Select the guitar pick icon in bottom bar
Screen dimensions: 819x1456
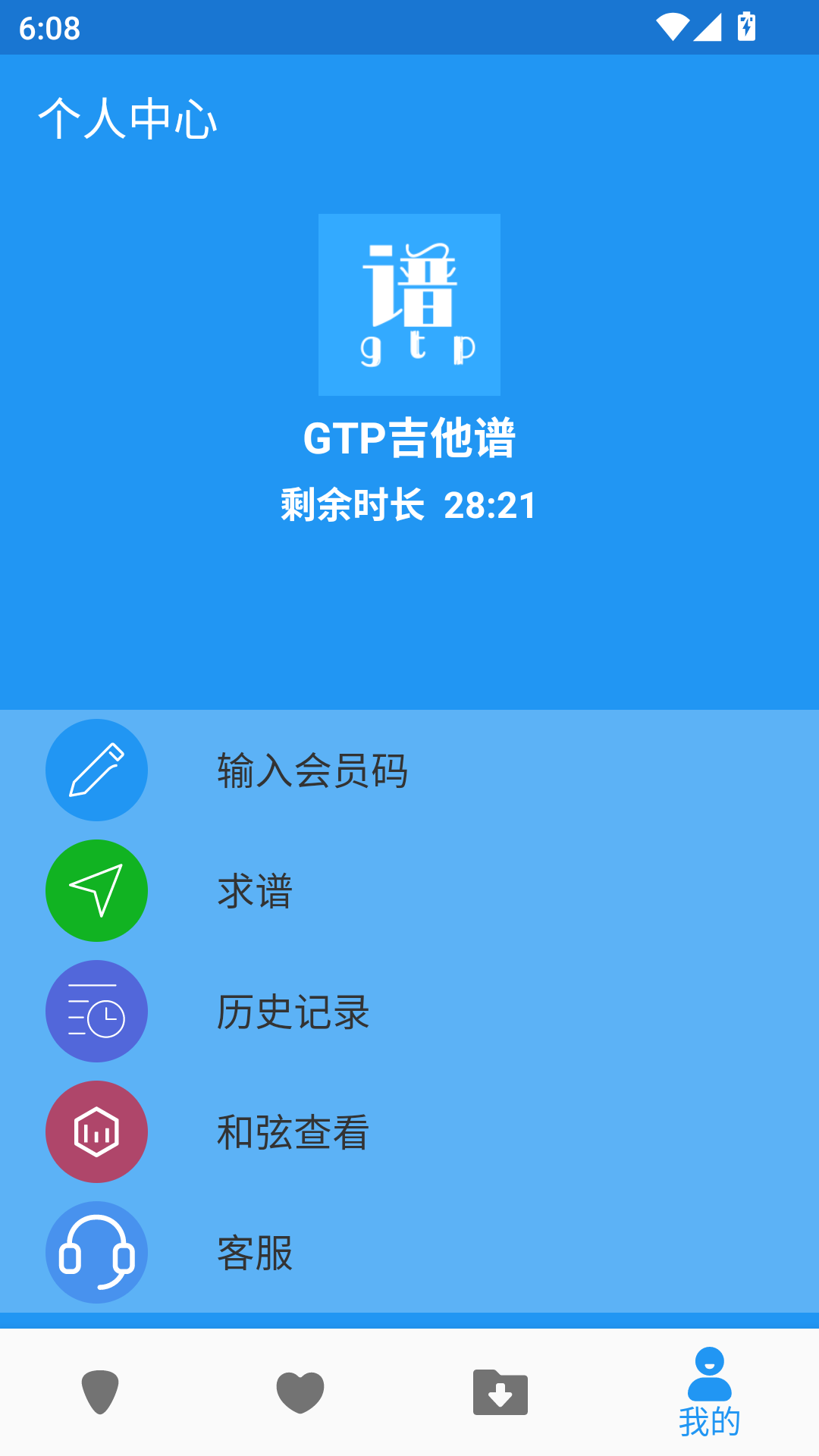coord(99,1392)
